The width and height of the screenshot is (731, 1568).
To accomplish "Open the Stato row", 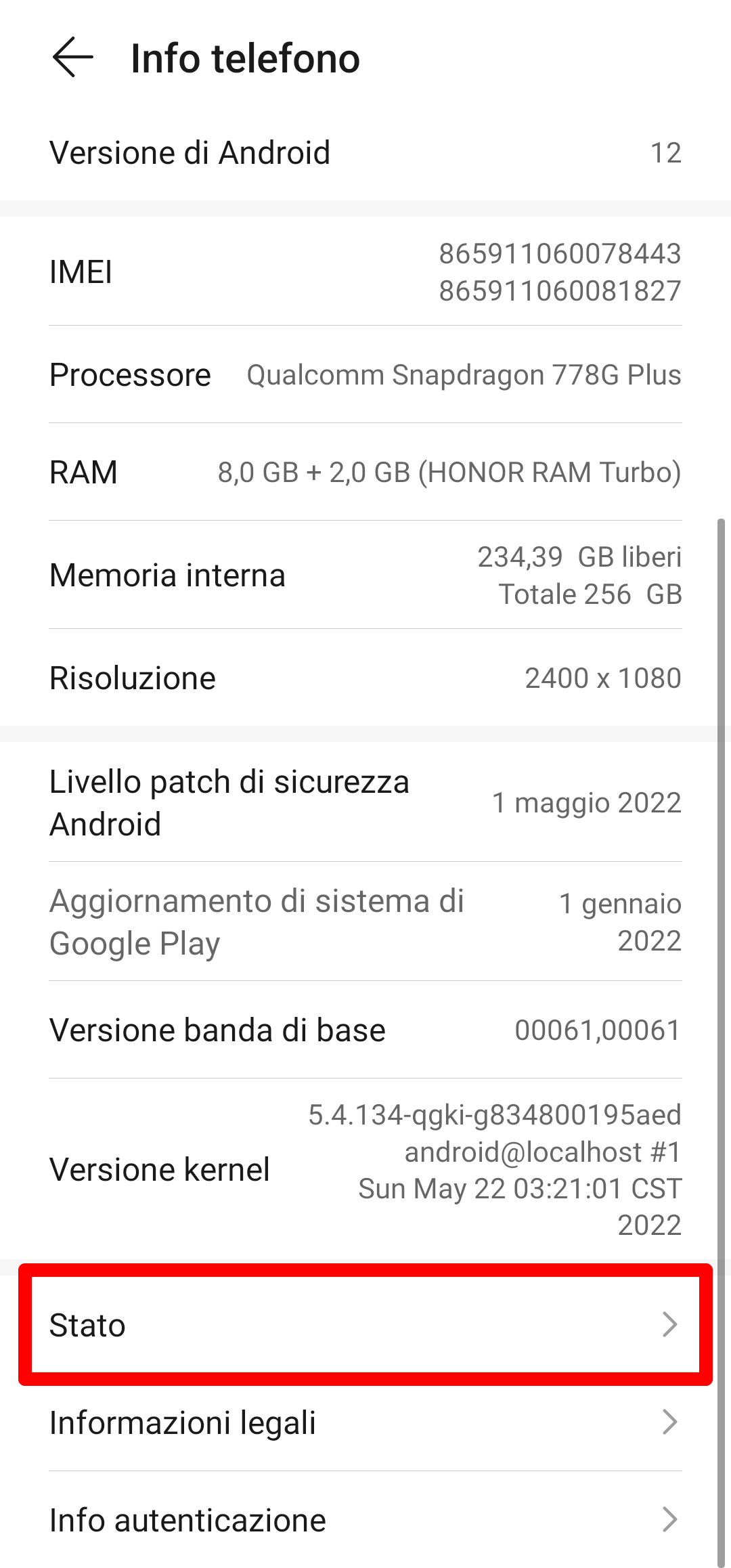I will click(365, 1325).
